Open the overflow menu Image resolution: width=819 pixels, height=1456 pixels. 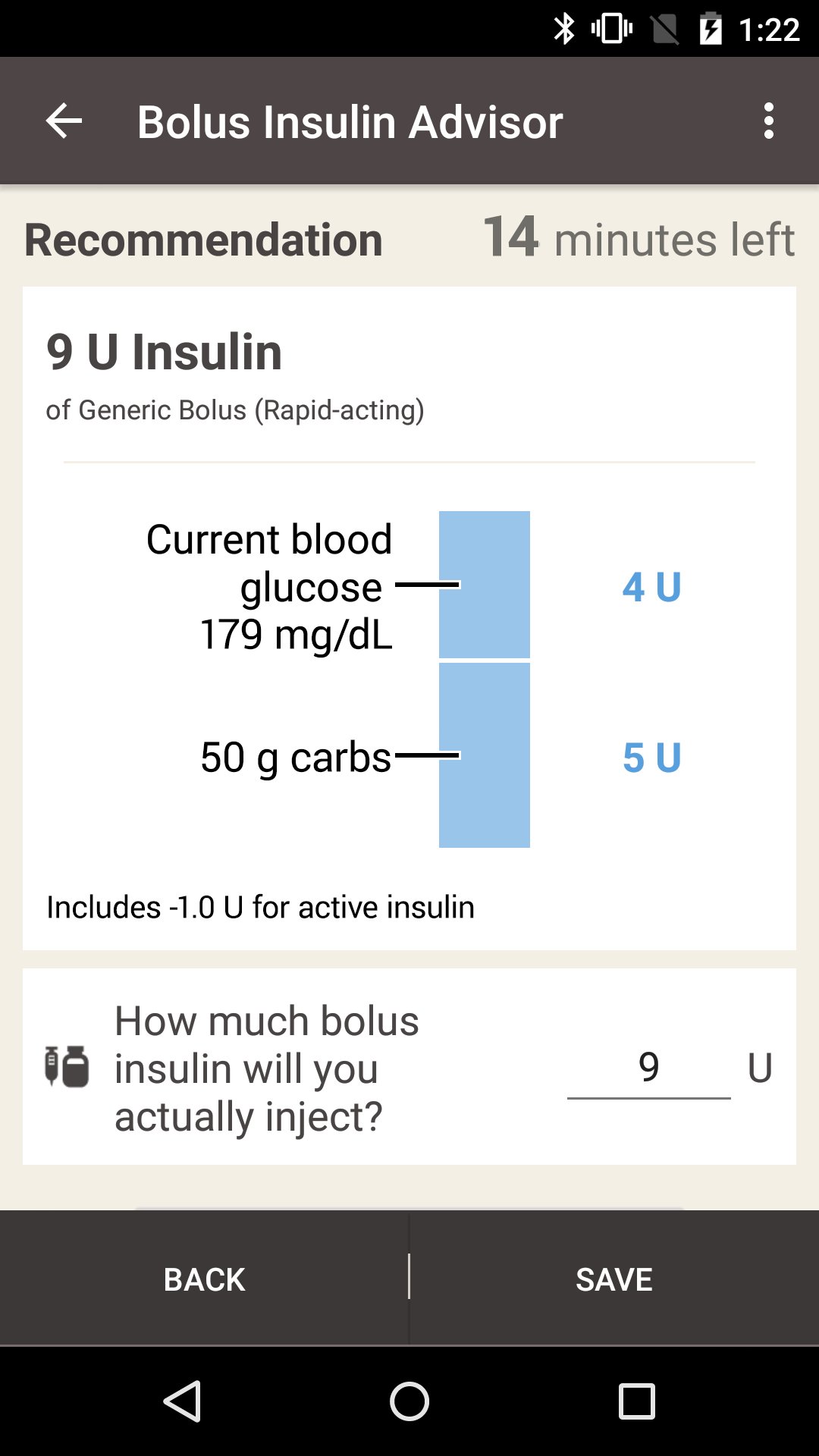click(768, 121)
